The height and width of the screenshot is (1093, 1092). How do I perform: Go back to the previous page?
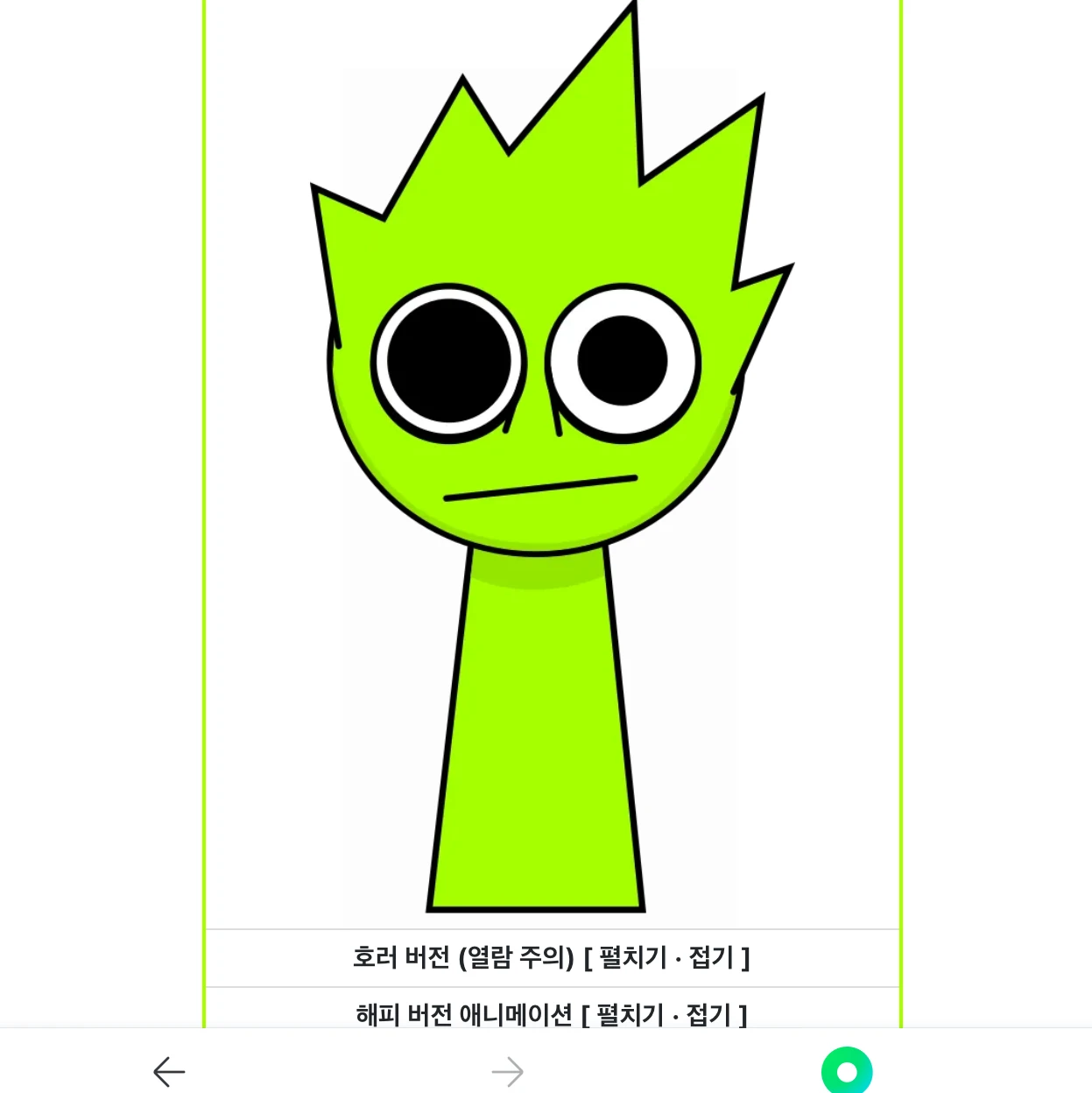point(169,1071)
